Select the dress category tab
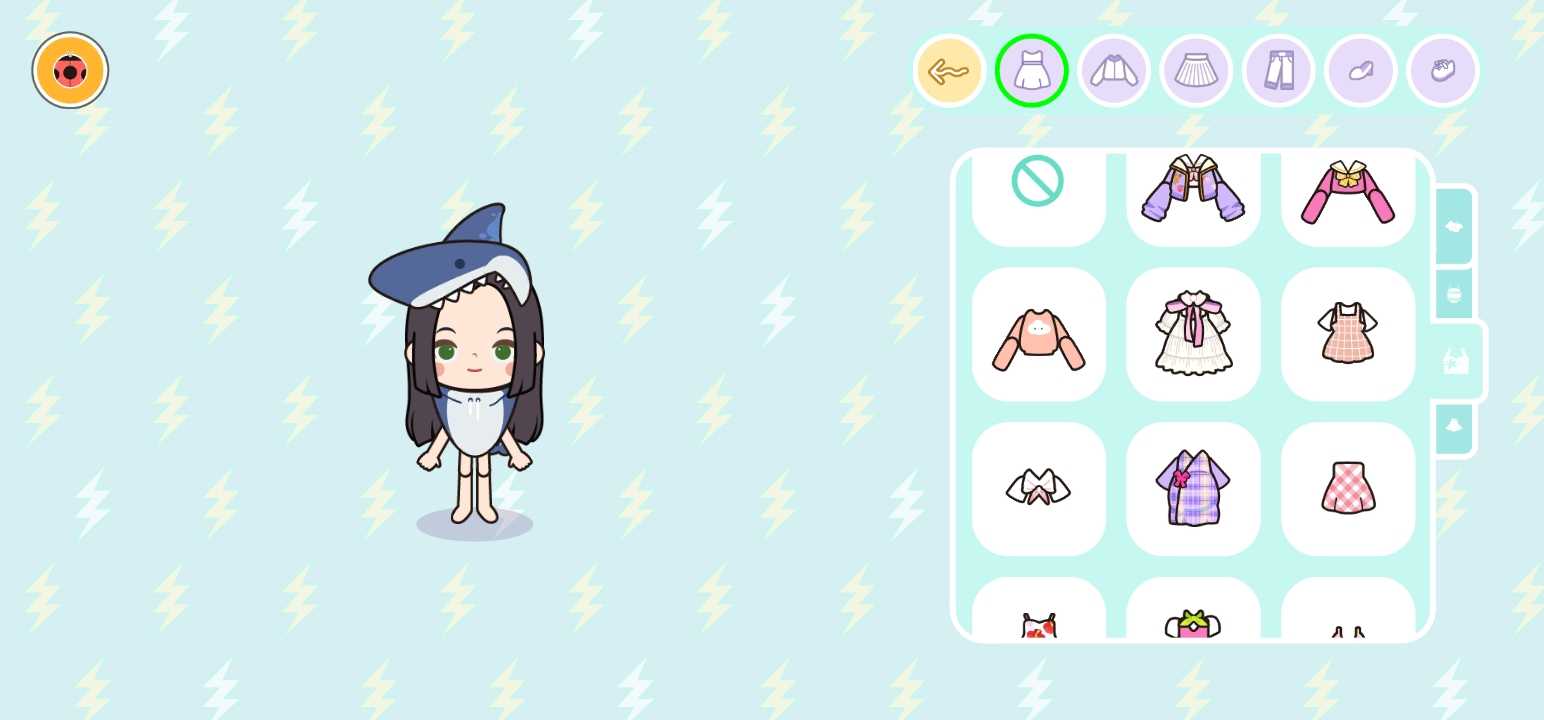Viewport: 1544px width, 720px height. pos(1031,71)
